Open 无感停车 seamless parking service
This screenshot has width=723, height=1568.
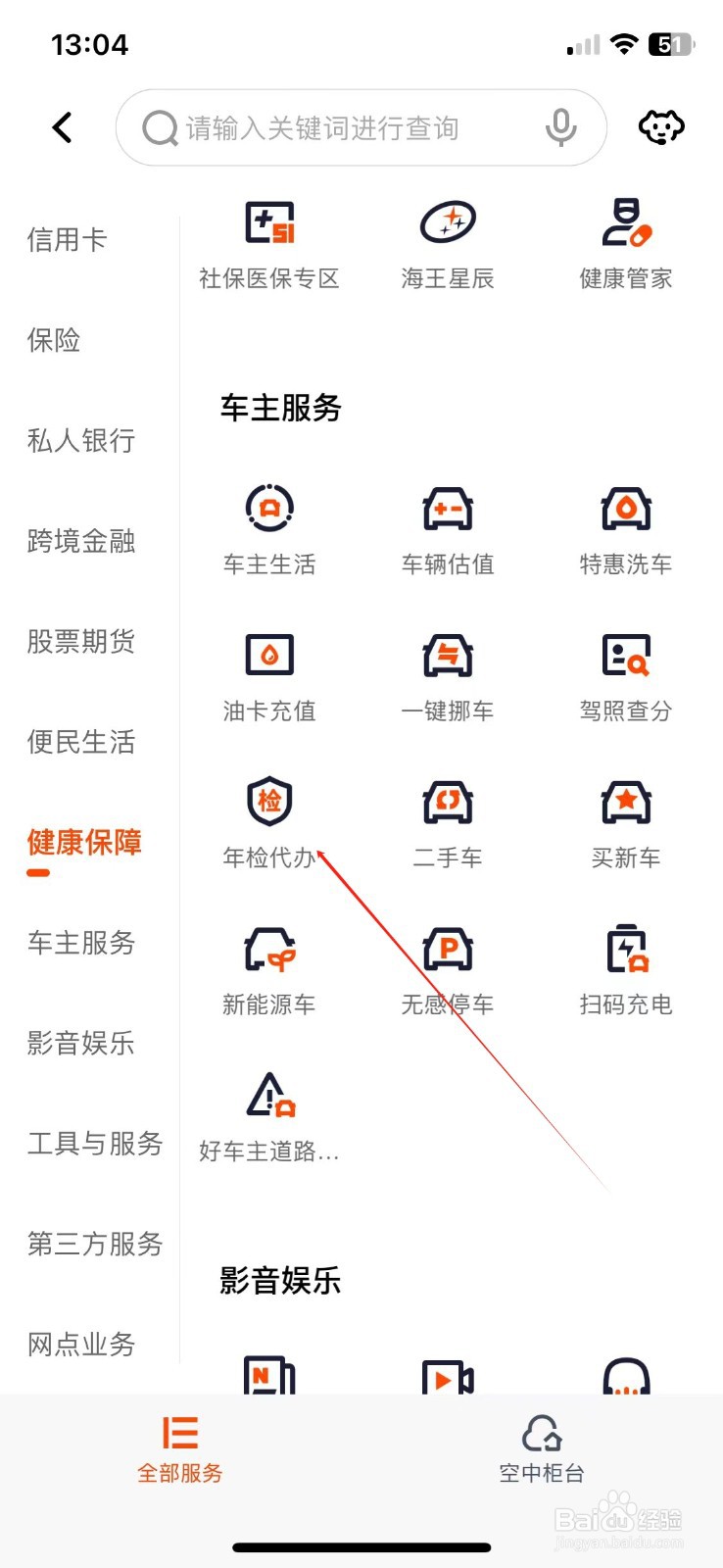tap(448, 967)
